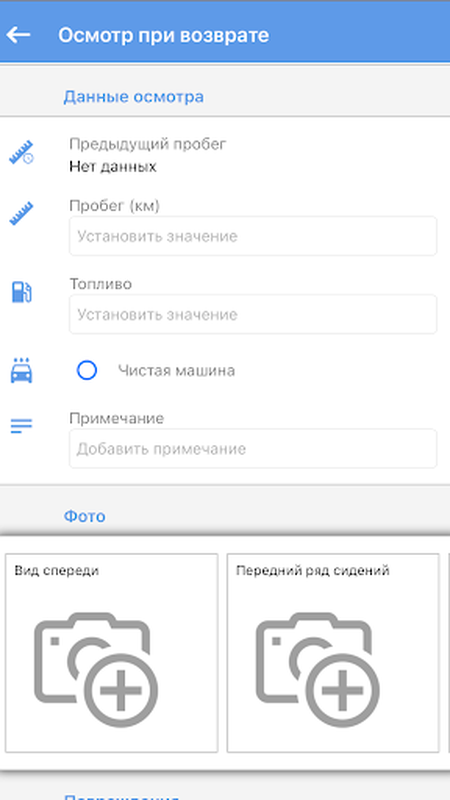Add a photo for Вид спереди
This screenshot has width=450, height=800.
112,653
